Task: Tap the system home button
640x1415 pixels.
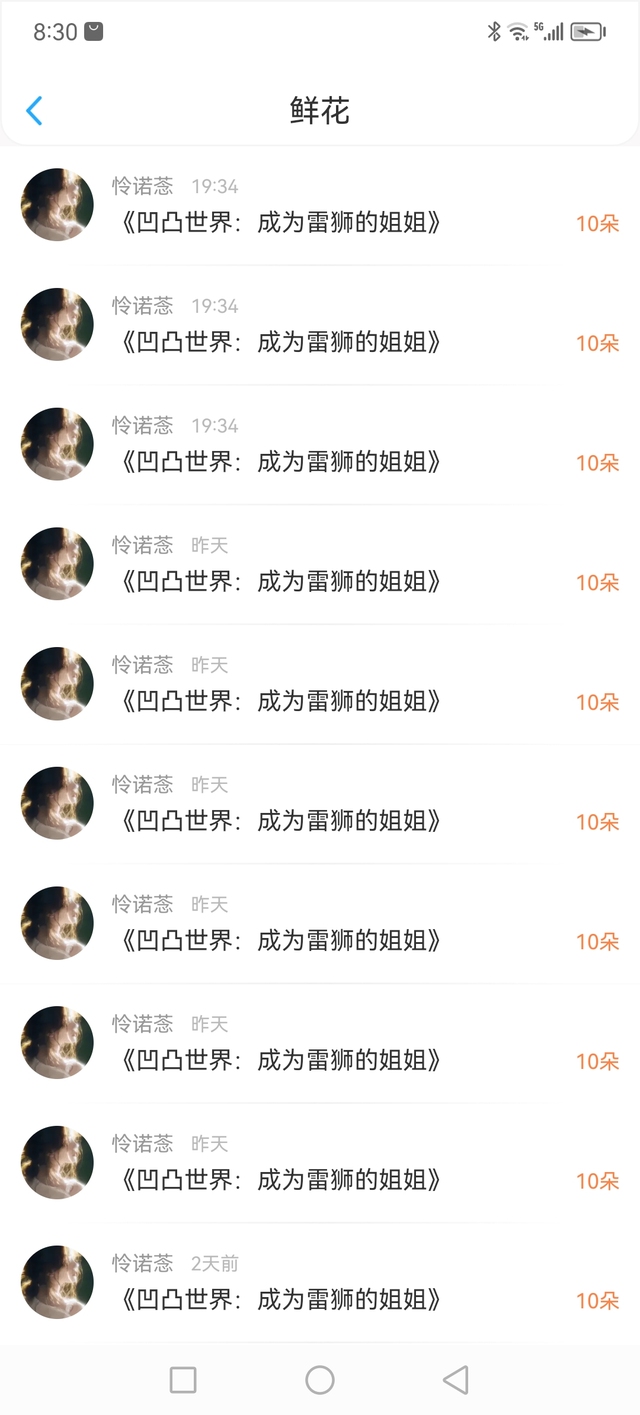Action: [320, 1380]
